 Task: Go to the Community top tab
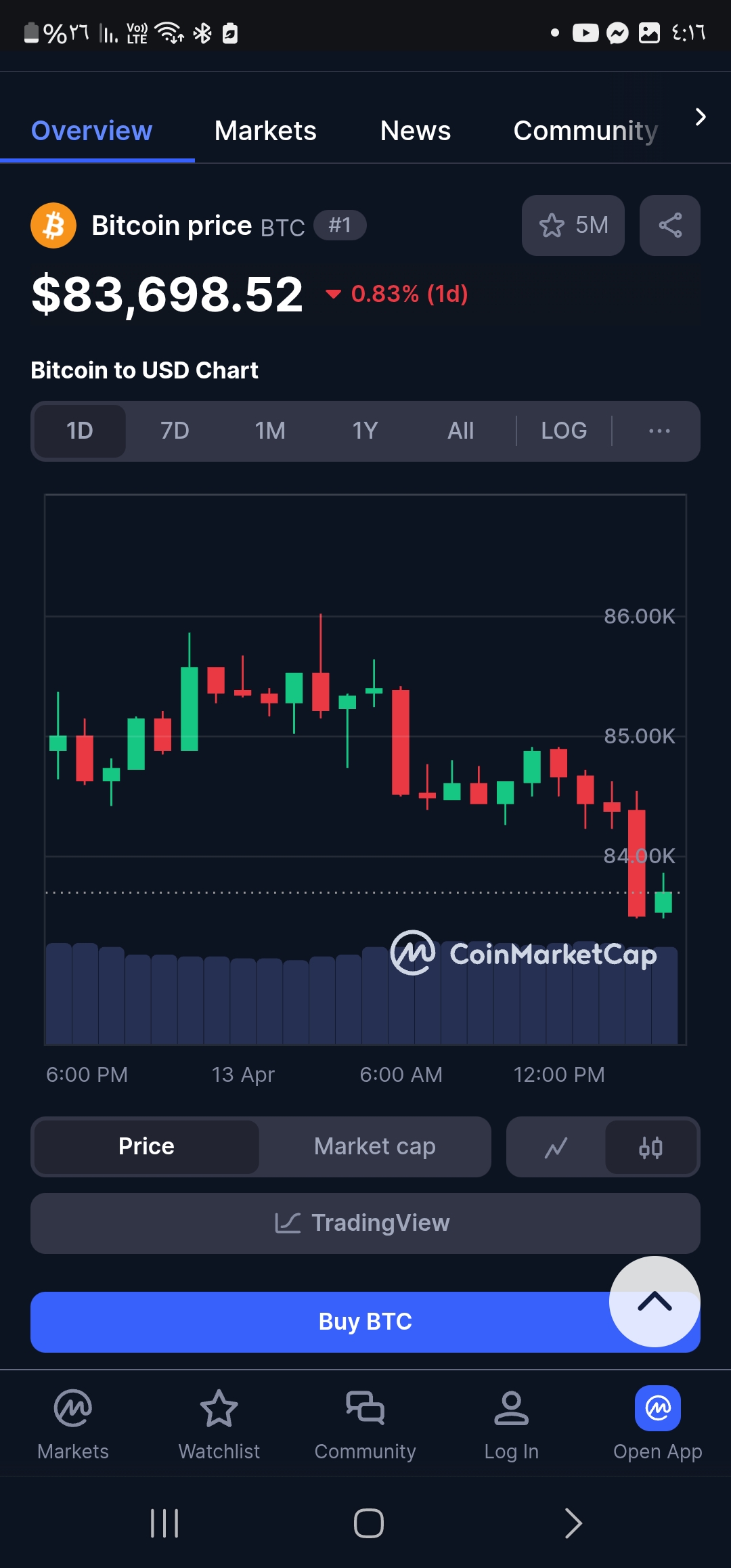click(585, 131)
